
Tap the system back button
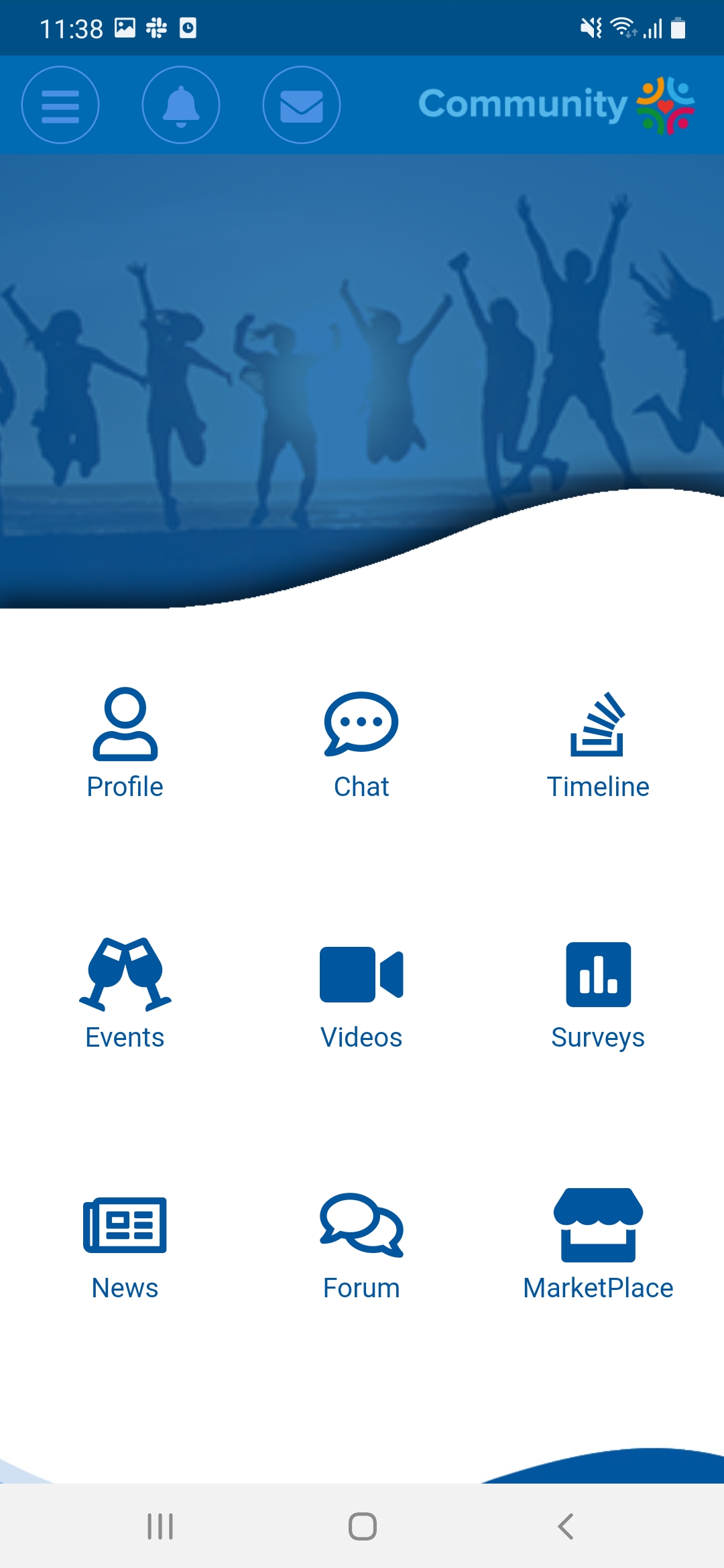click(565, 1526)
